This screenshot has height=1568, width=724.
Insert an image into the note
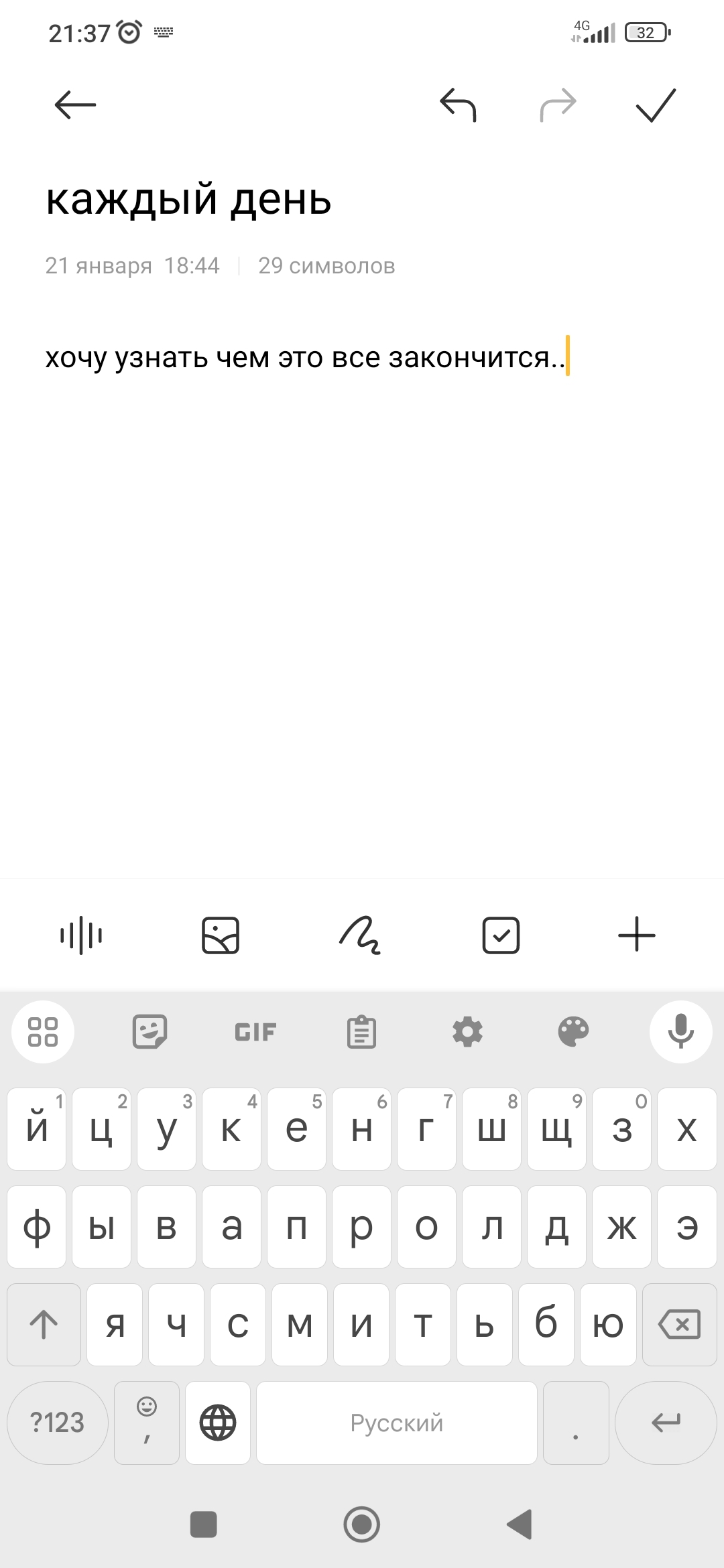(x=221, y=935)
